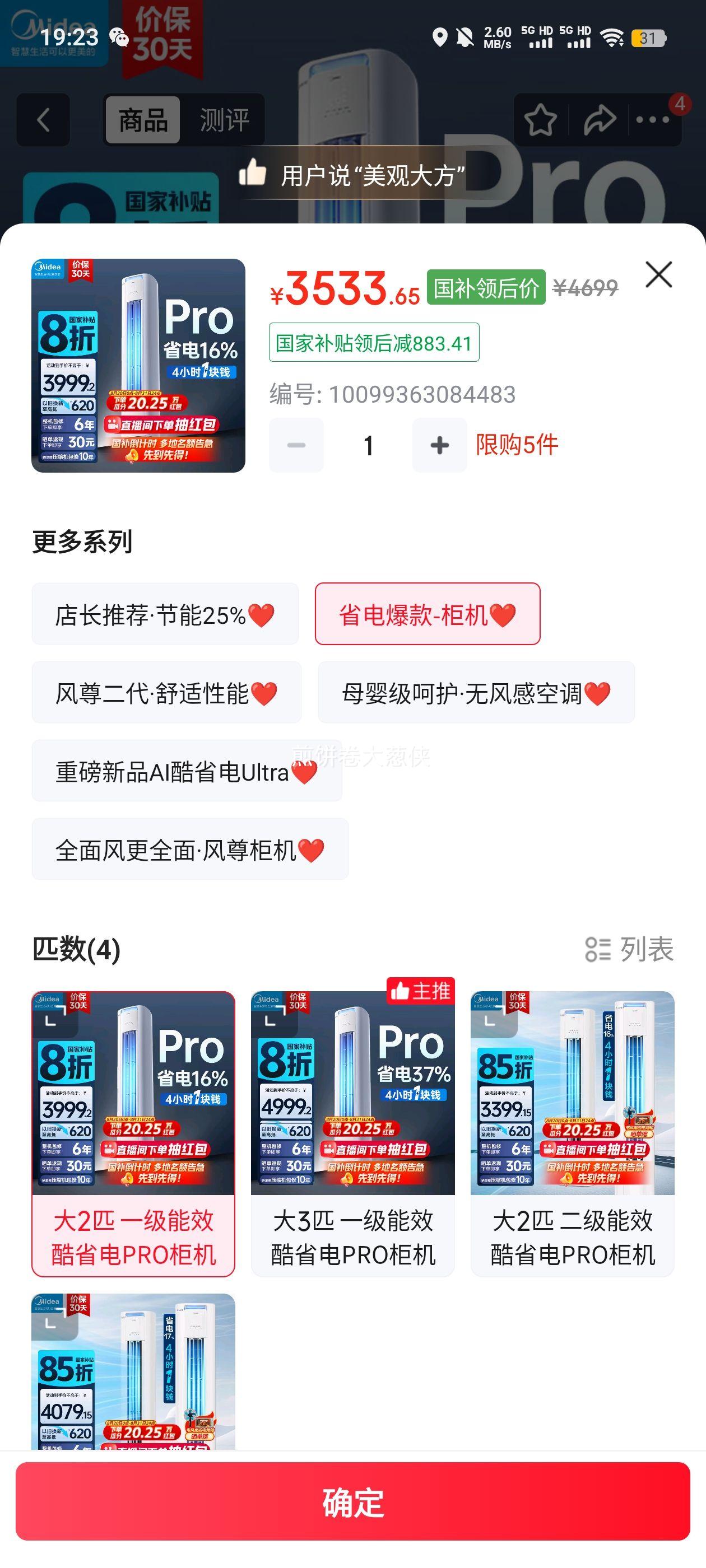Open the share icon in the top bar
This screenshot has height=1568, width=706.
coord(600,120)
